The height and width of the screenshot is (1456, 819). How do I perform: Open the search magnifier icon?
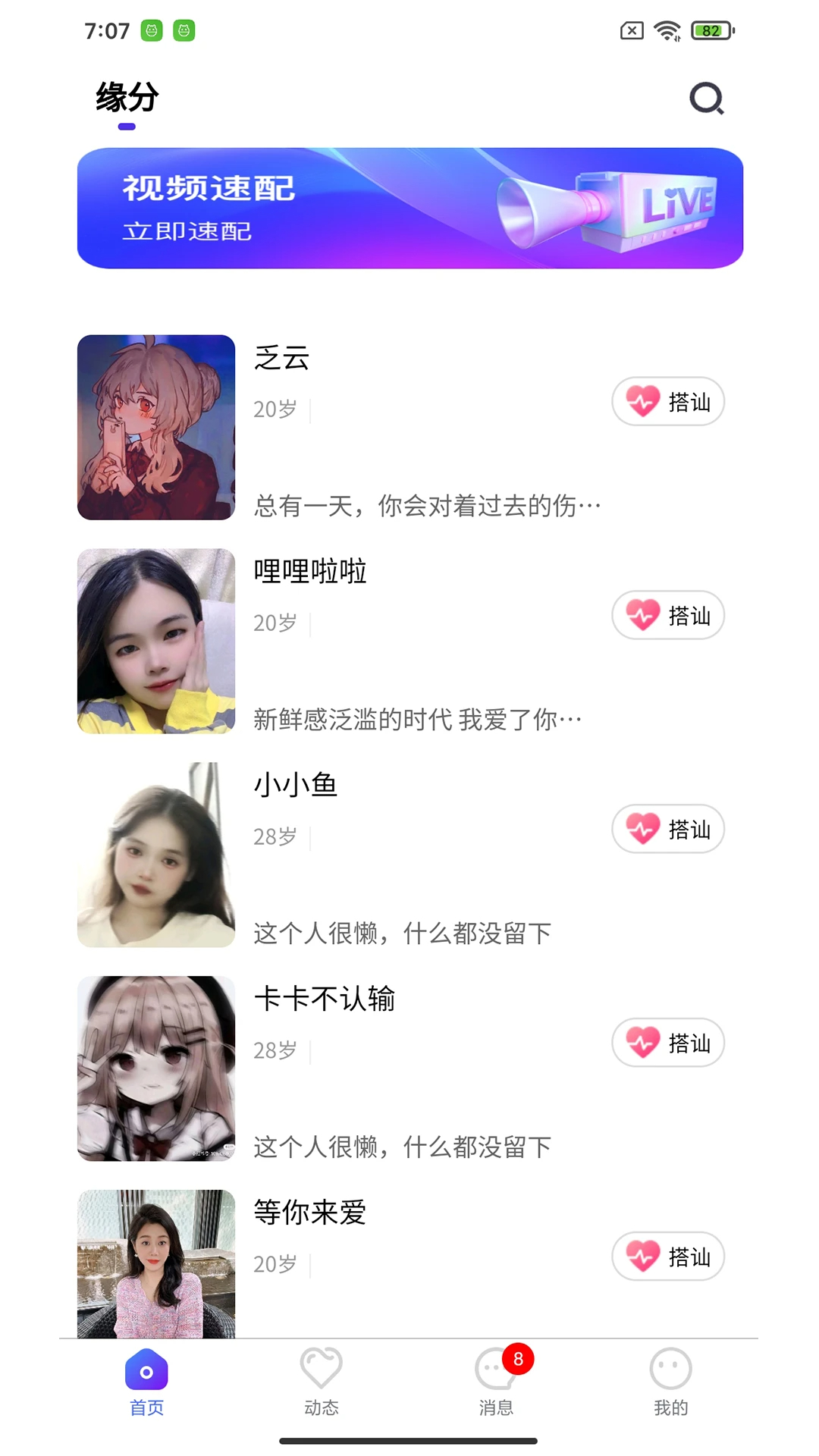707,99
